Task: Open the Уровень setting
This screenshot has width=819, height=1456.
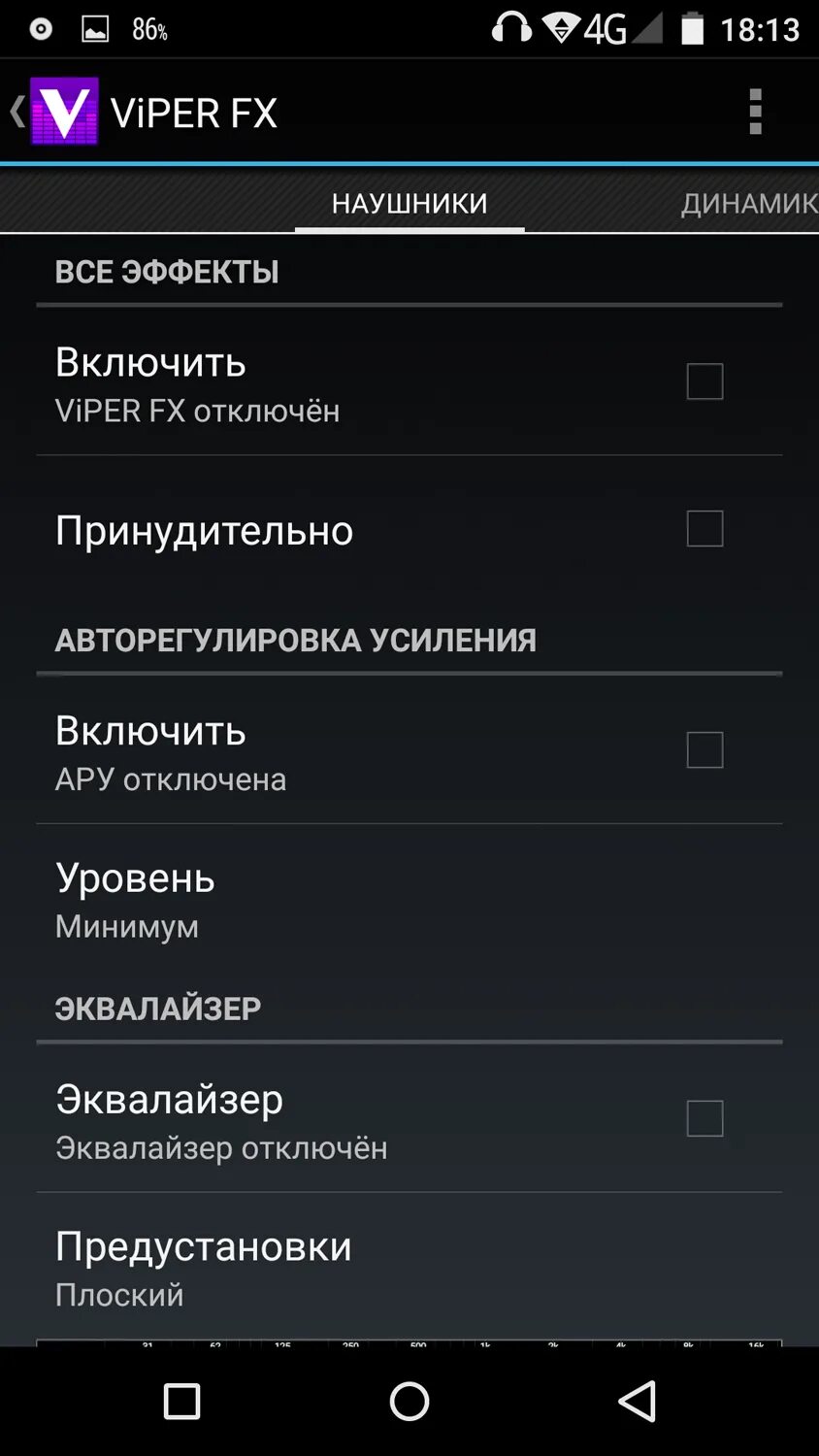Action: (x=409, y=898)
